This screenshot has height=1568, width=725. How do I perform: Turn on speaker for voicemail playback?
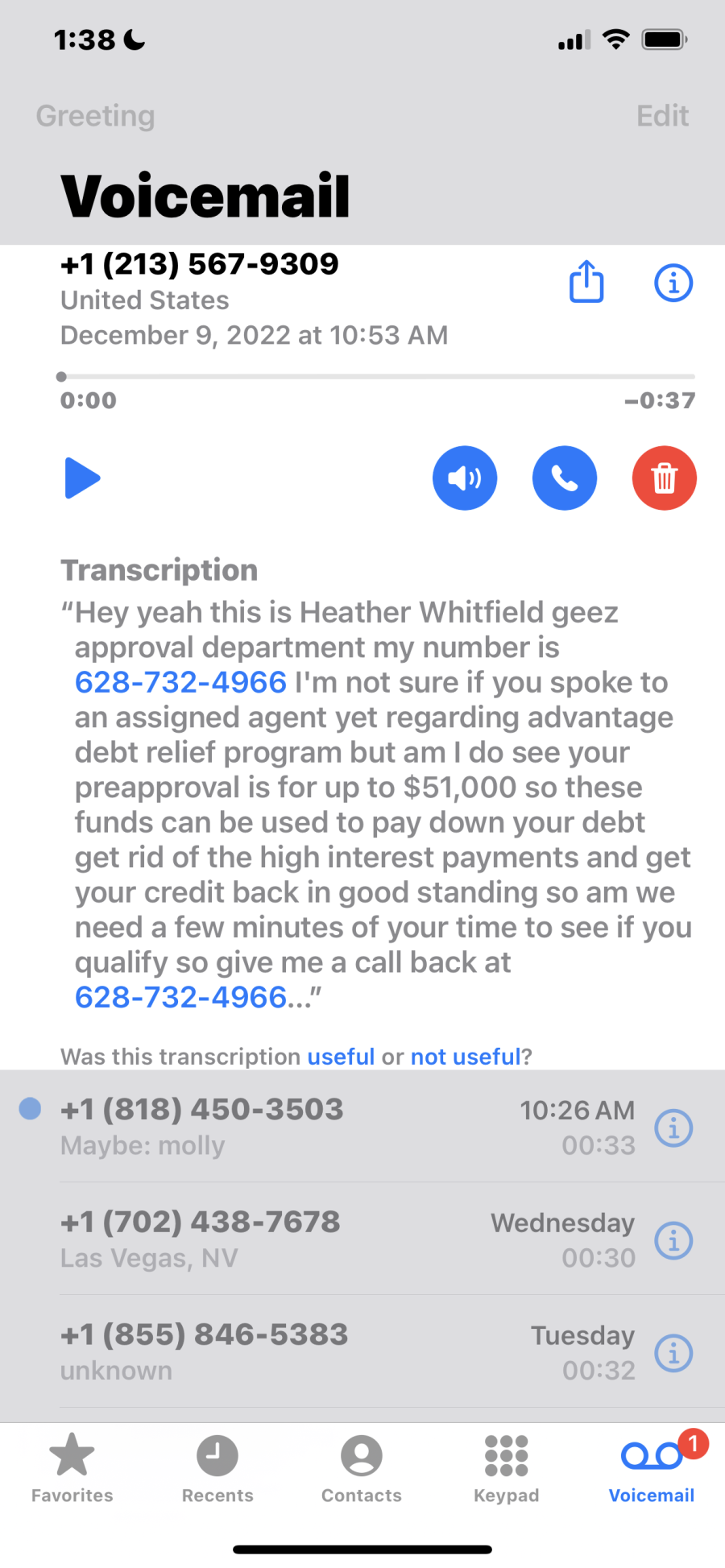point(465,478)
